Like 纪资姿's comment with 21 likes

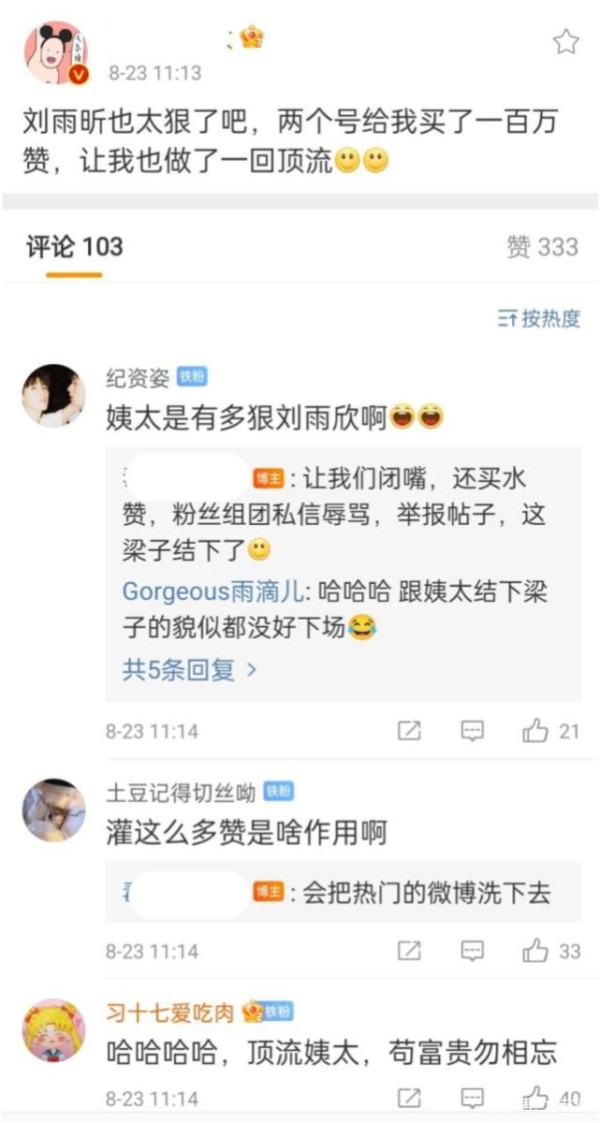[x=550, y=731]
